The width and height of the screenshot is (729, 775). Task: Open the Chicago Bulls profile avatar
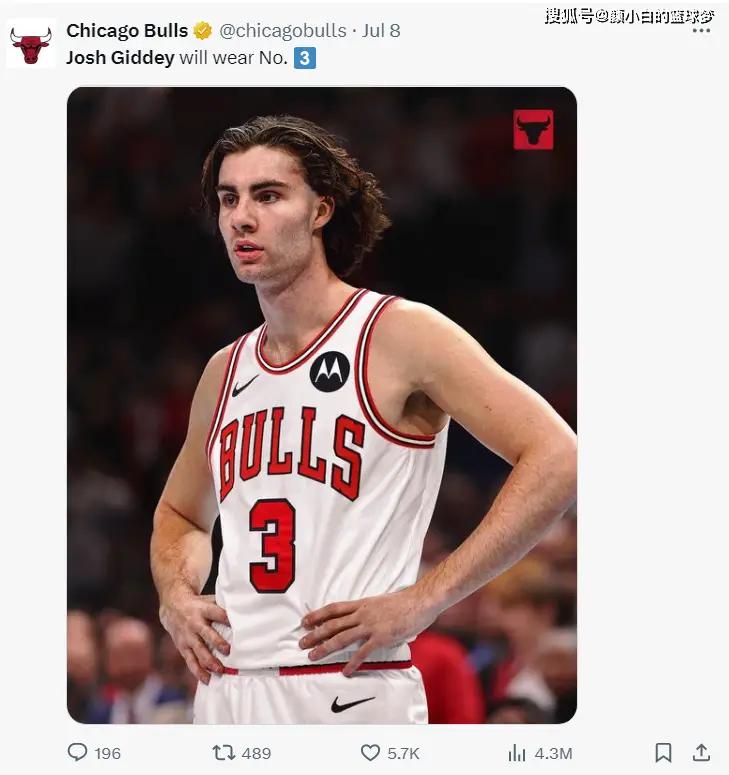tap(30, 44)
